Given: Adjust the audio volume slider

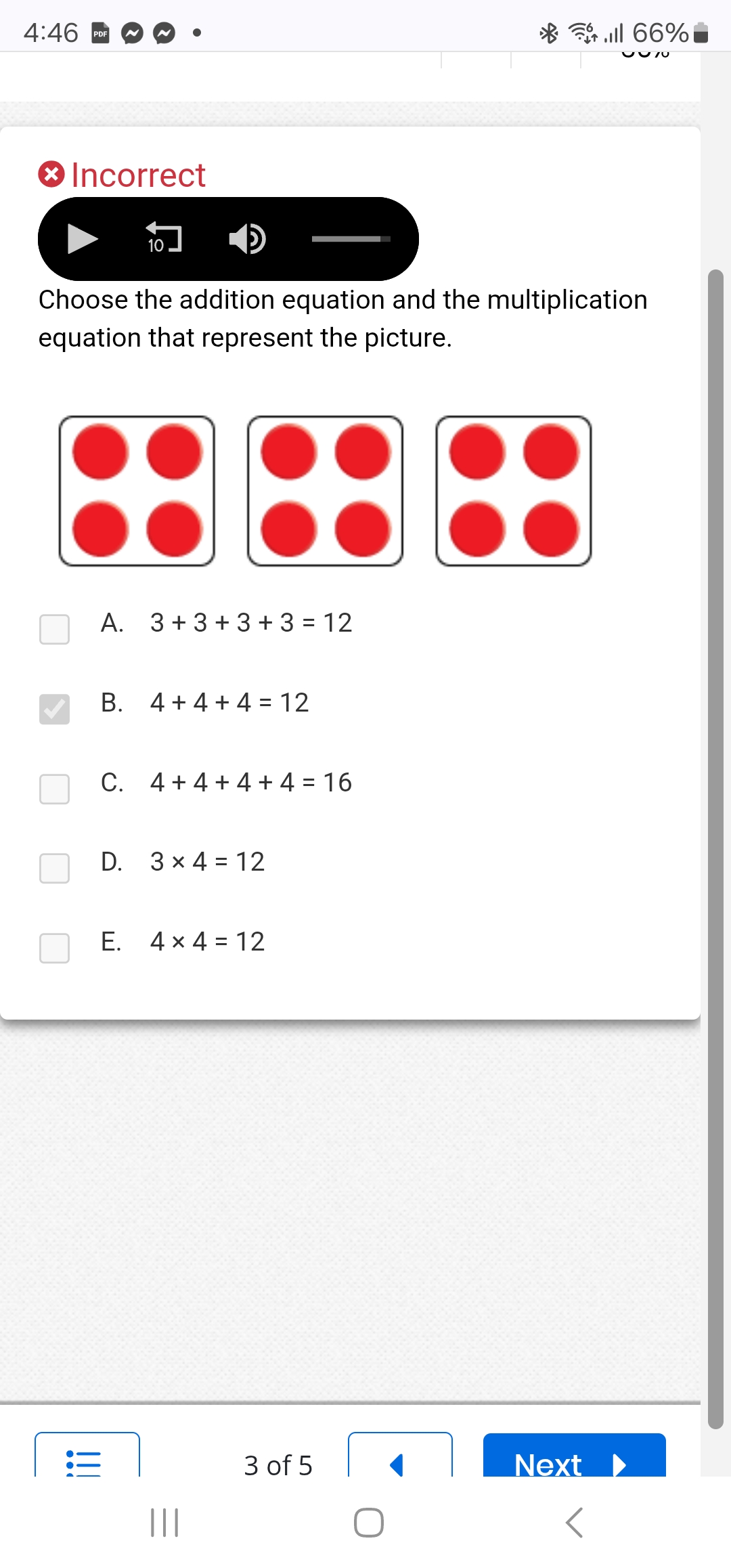Looking at the screenshot, I should click(351, 239).
